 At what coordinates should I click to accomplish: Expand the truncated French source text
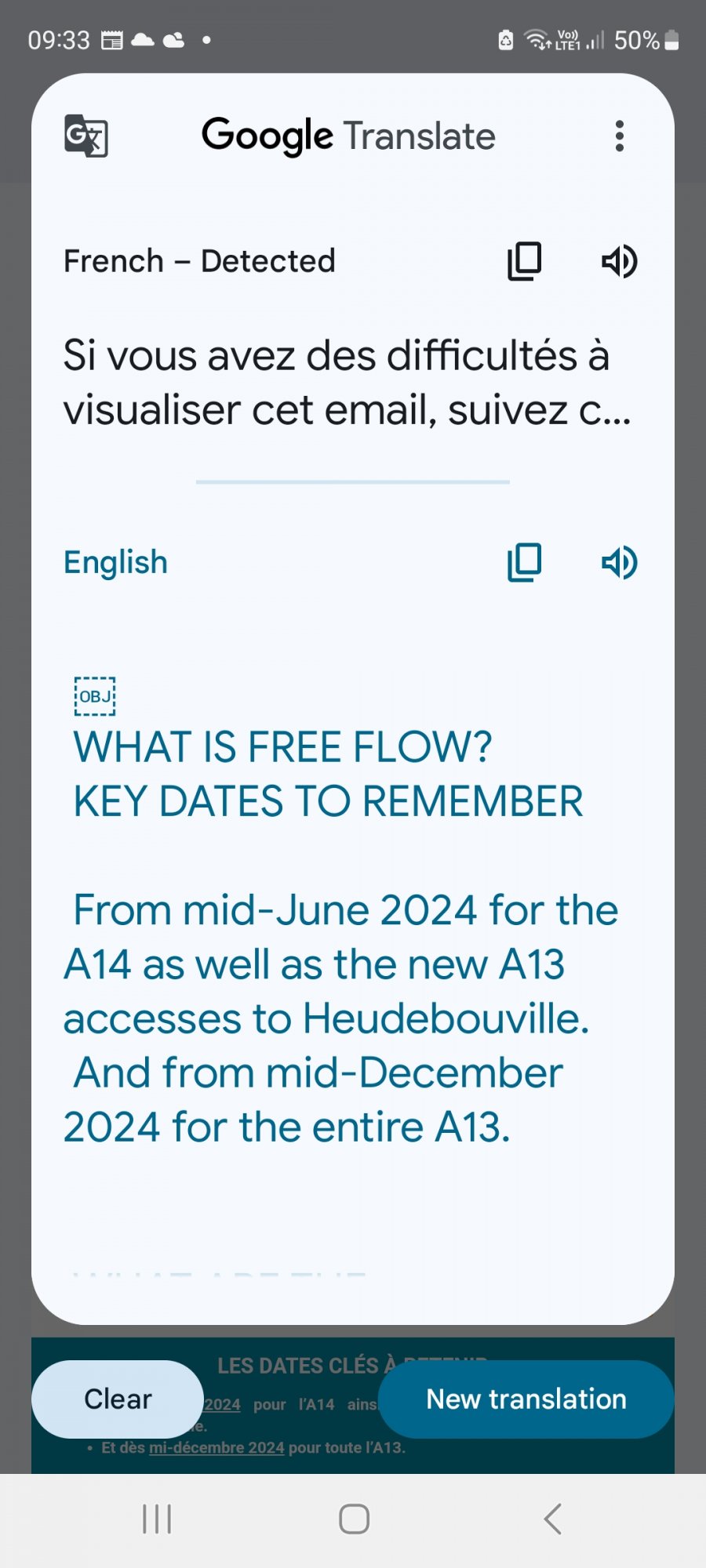(347, 383)
